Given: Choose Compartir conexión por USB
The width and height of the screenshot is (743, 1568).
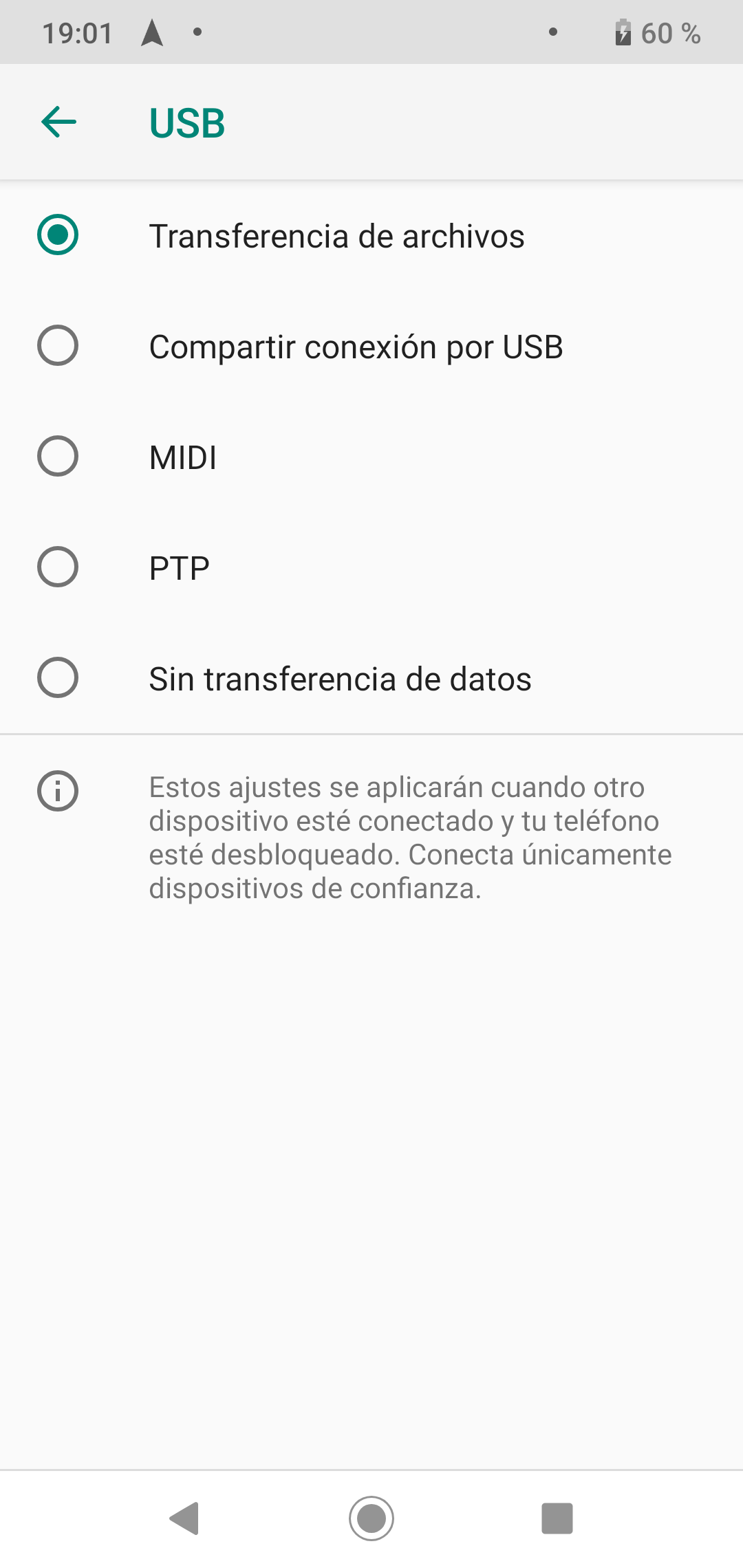Looking at the screenshot, I should coord(371,346).
